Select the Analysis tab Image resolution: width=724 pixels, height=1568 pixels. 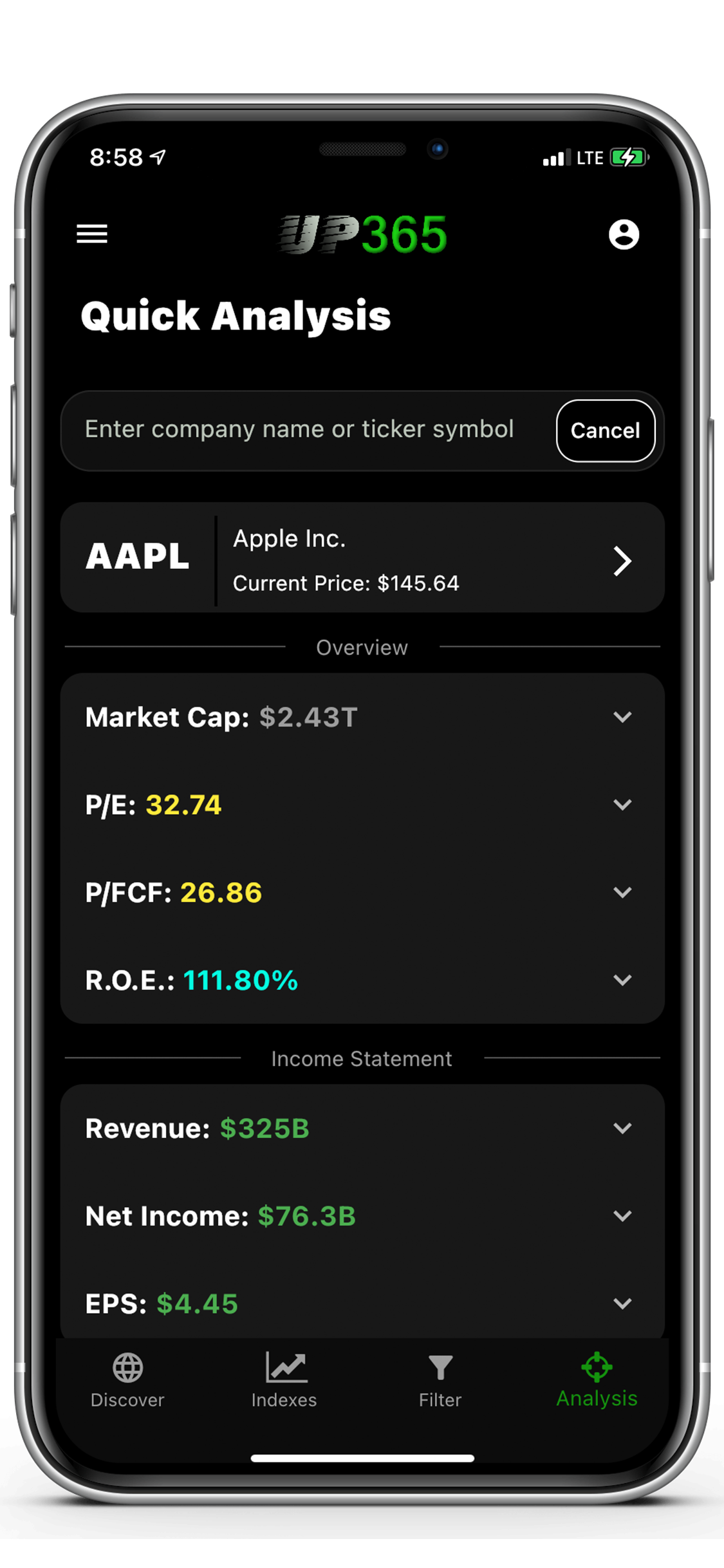click(x=597, y=1380)
